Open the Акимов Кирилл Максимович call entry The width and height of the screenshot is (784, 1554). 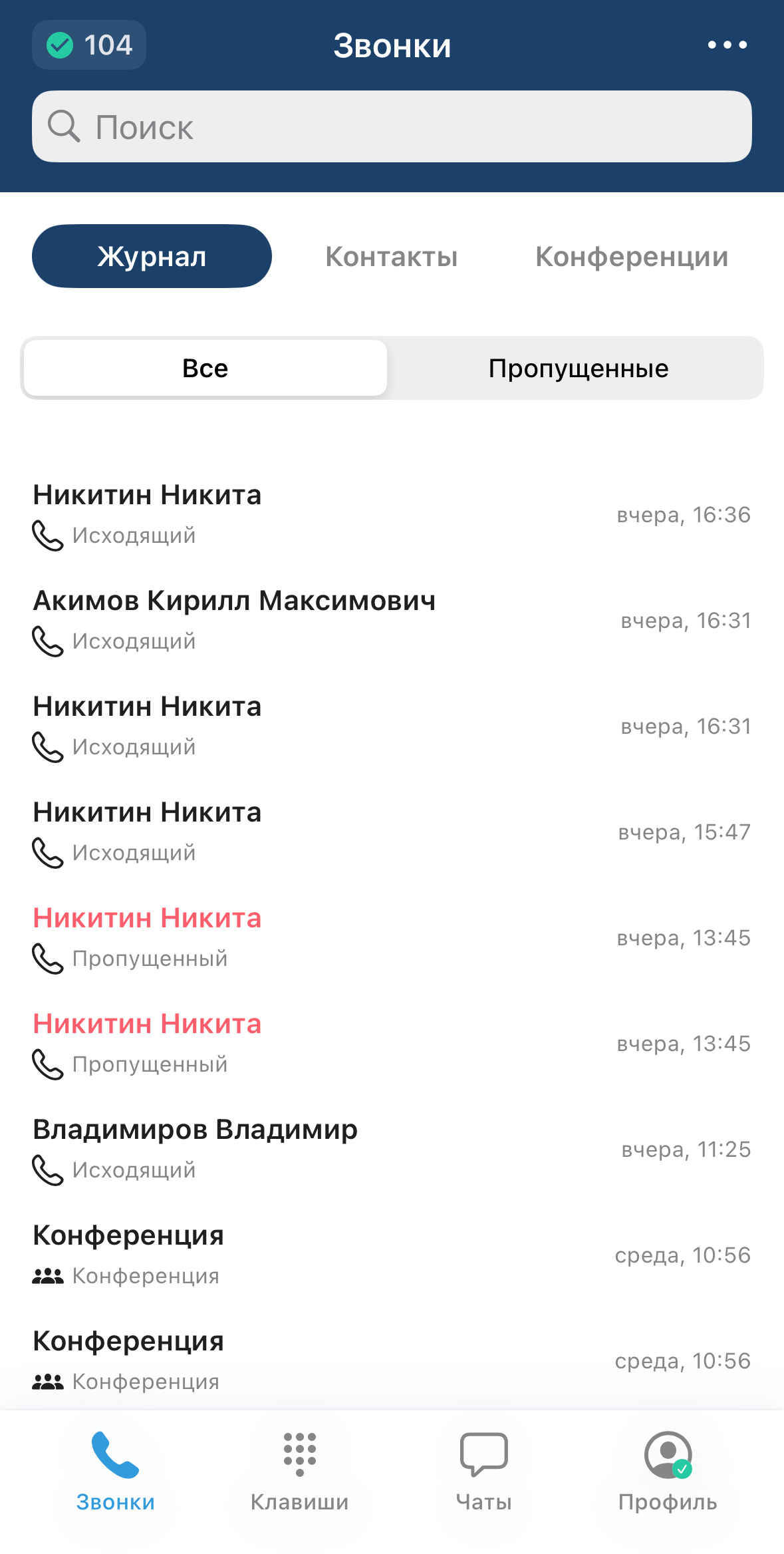point(392,620)
